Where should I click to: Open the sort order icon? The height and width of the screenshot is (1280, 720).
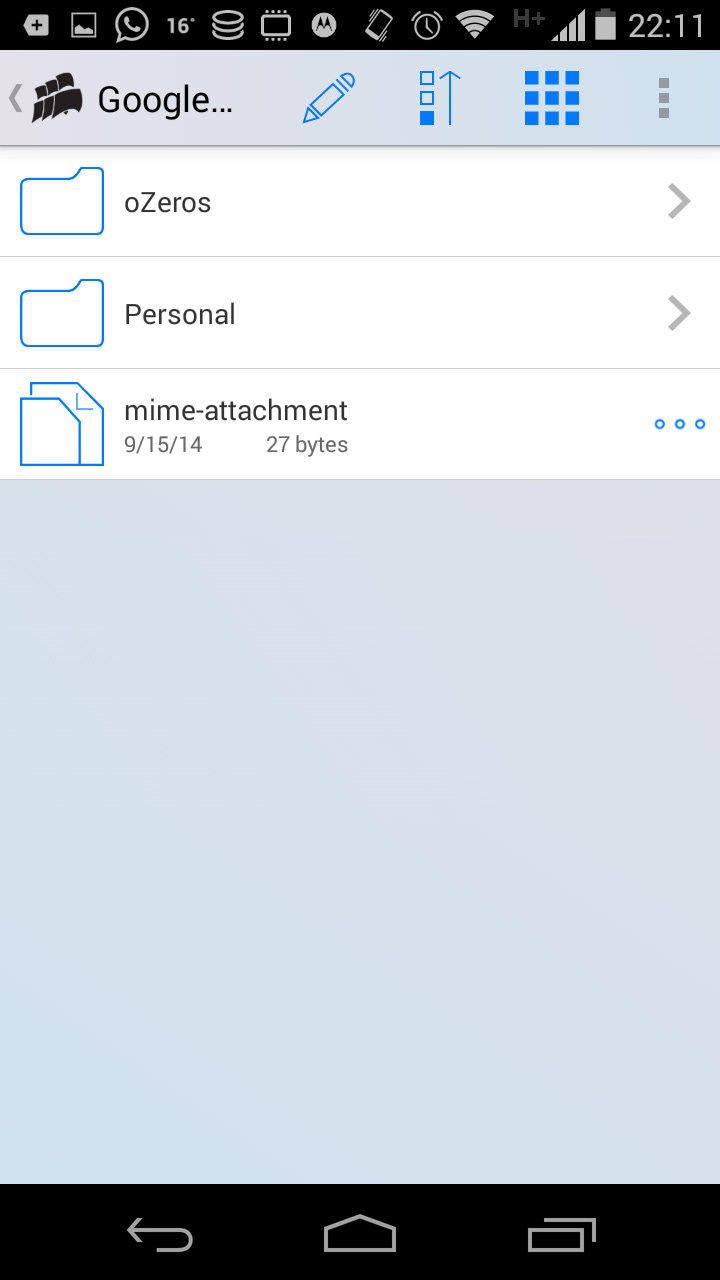point(440,98)
